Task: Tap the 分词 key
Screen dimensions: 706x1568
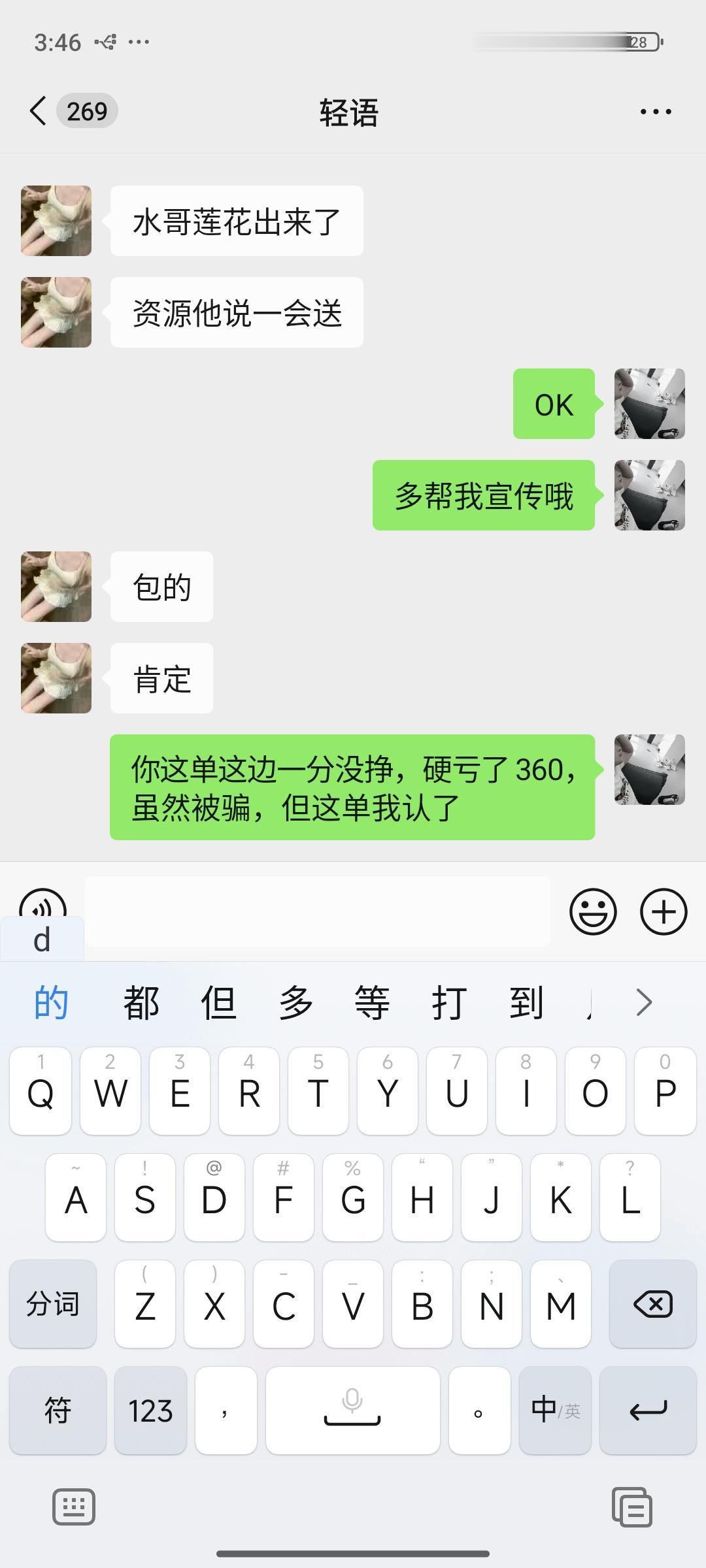Action: pyautogui.click(x=52, y=1304)
